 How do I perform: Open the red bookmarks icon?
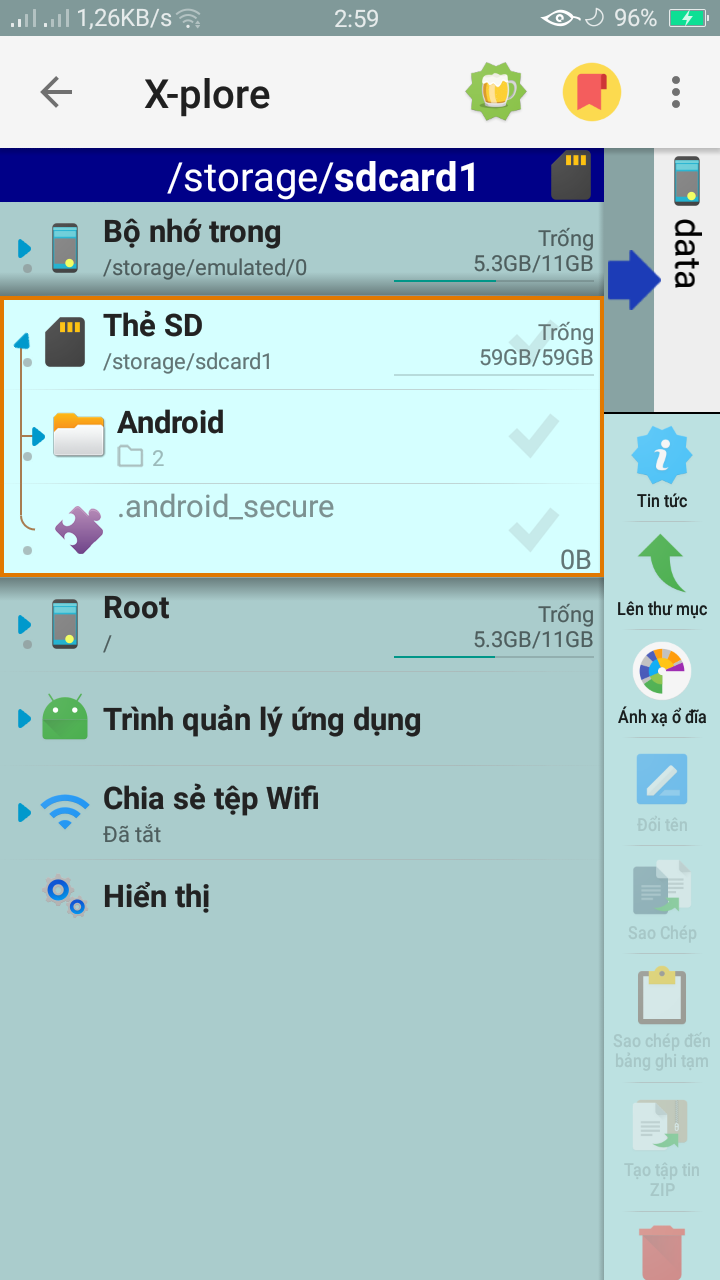(x=591, y=93)
